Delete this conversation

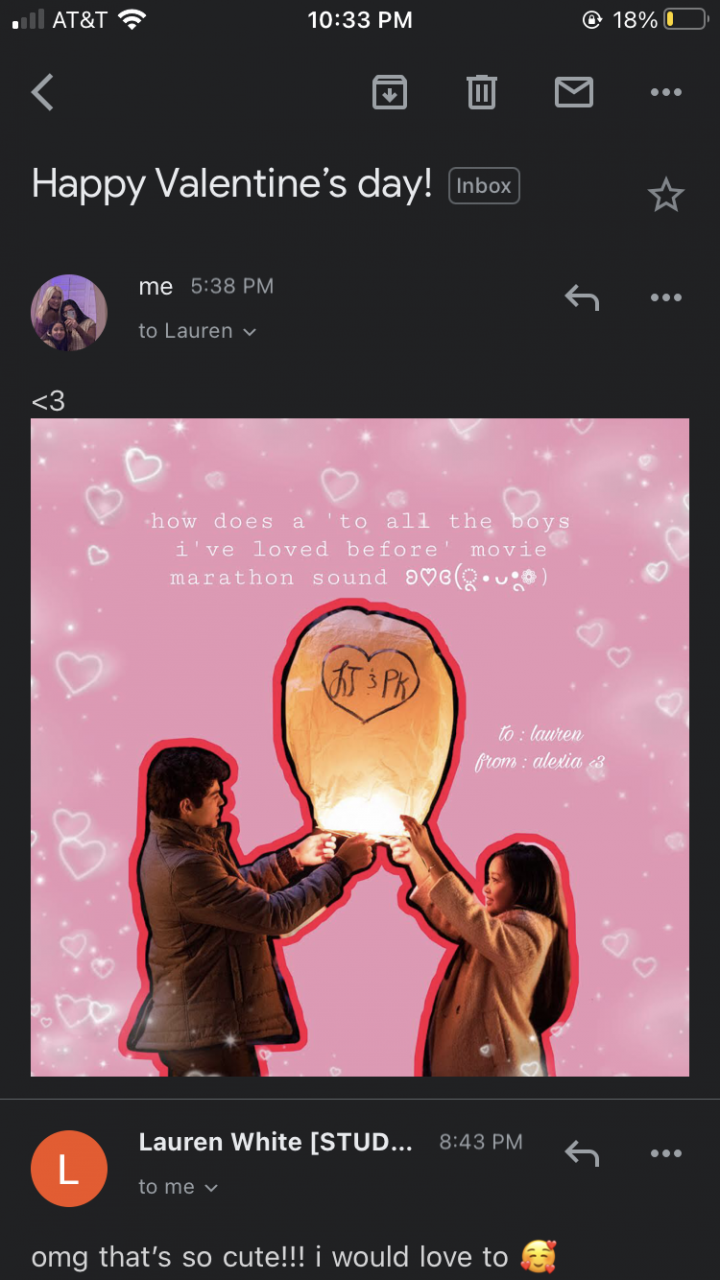tap(481, 93)
